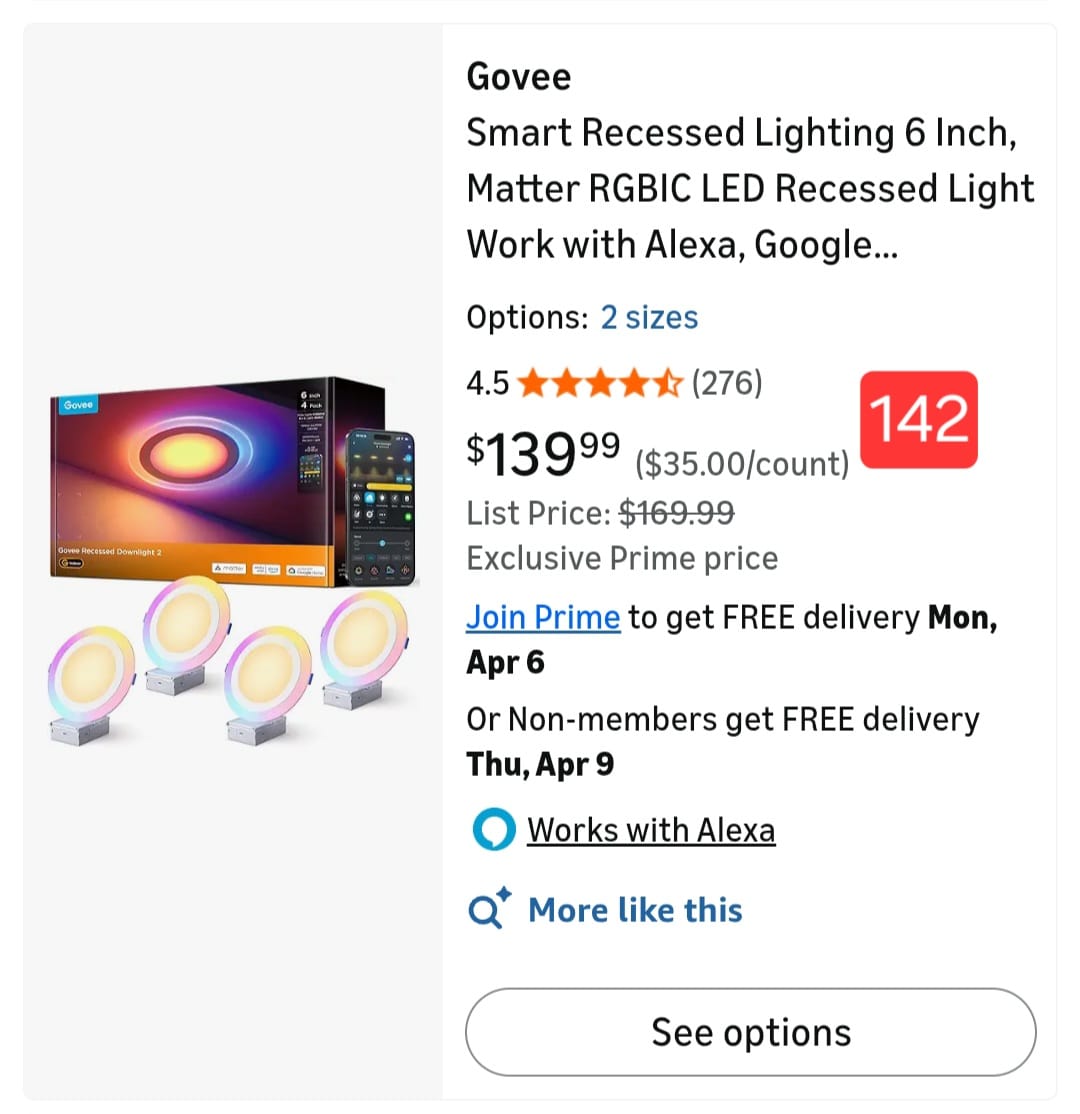
Task: Open the 276 customer ratings
Action: click(x=727, y=383)
